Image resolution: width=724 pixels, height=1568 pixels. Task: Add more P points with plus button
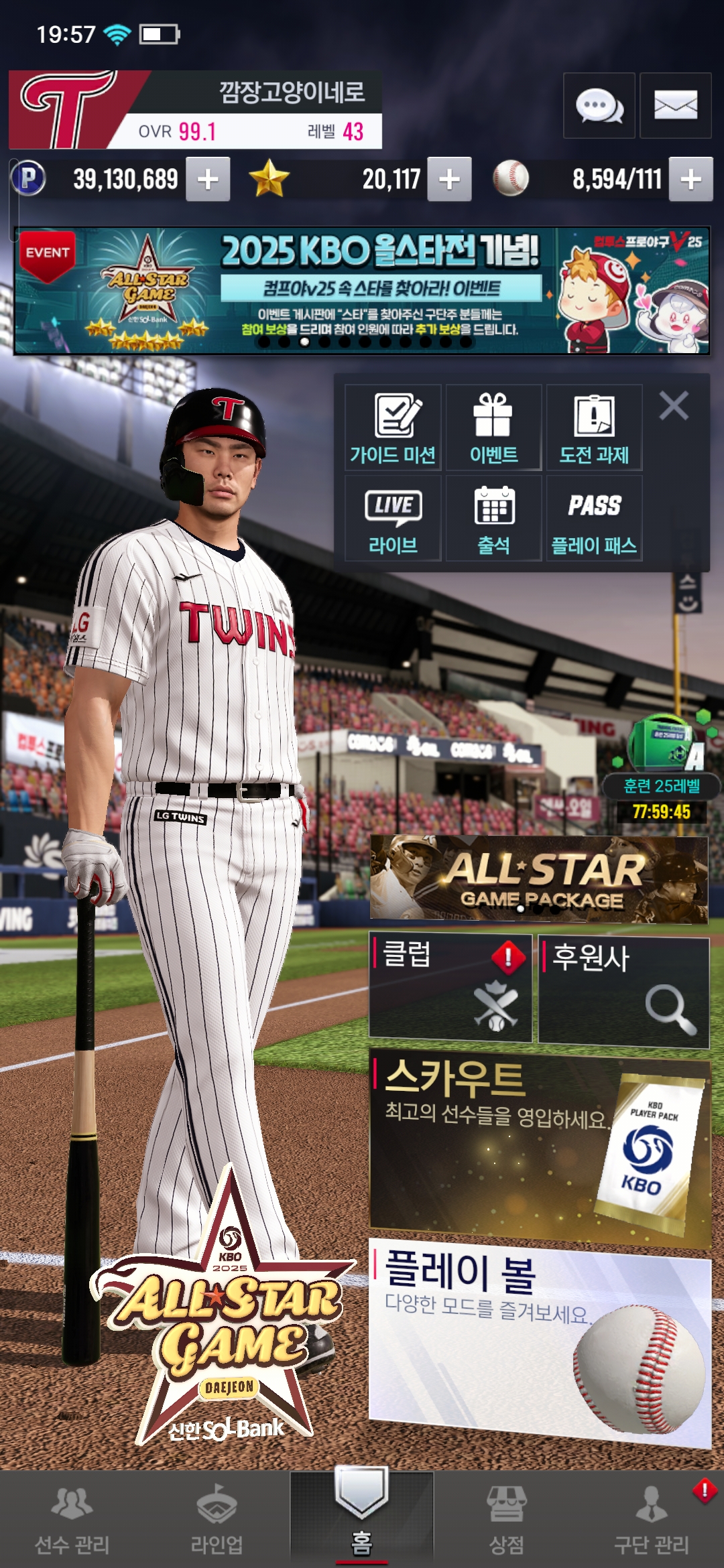[x=208, y=179]
